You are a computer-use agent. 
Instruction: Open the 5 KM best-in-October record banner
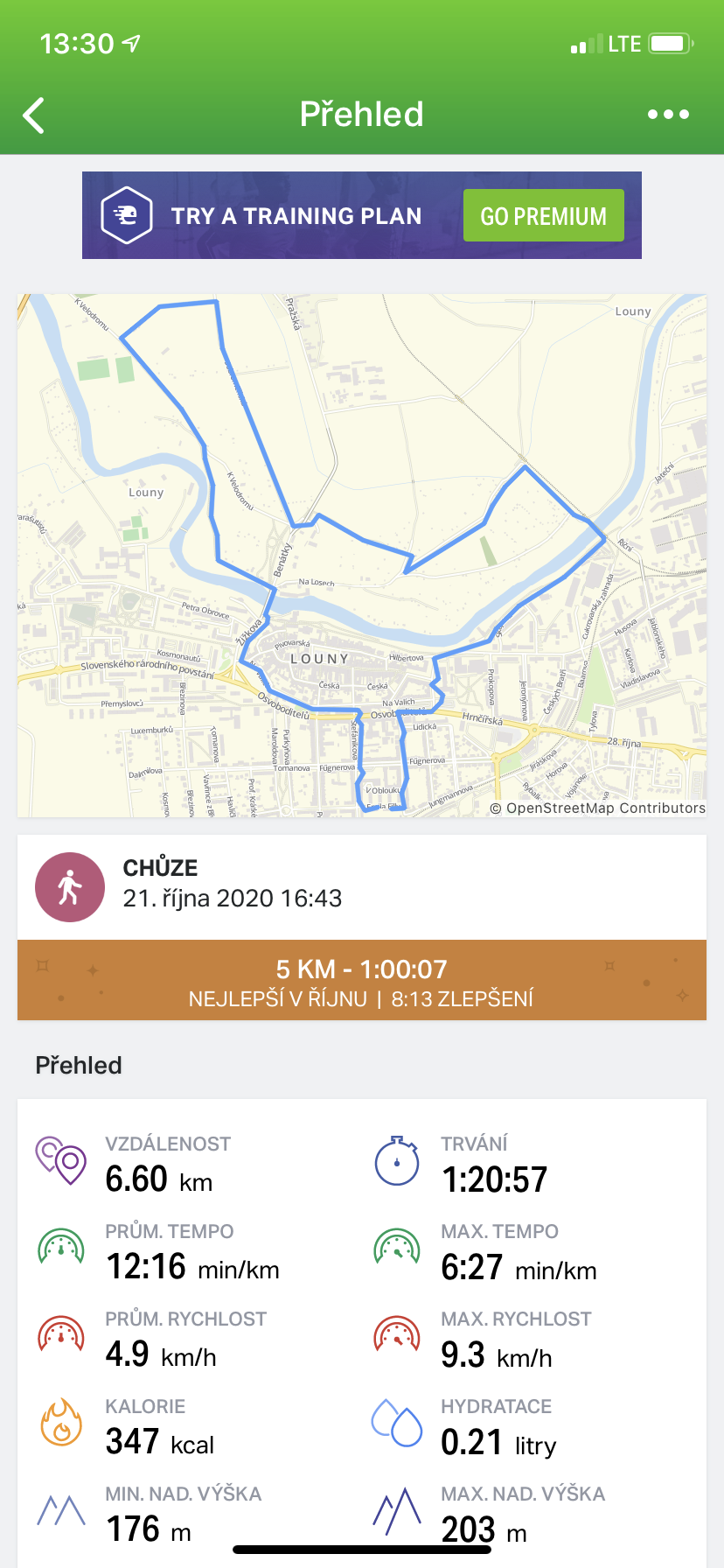pyautogui.click(x=362, y=980)
